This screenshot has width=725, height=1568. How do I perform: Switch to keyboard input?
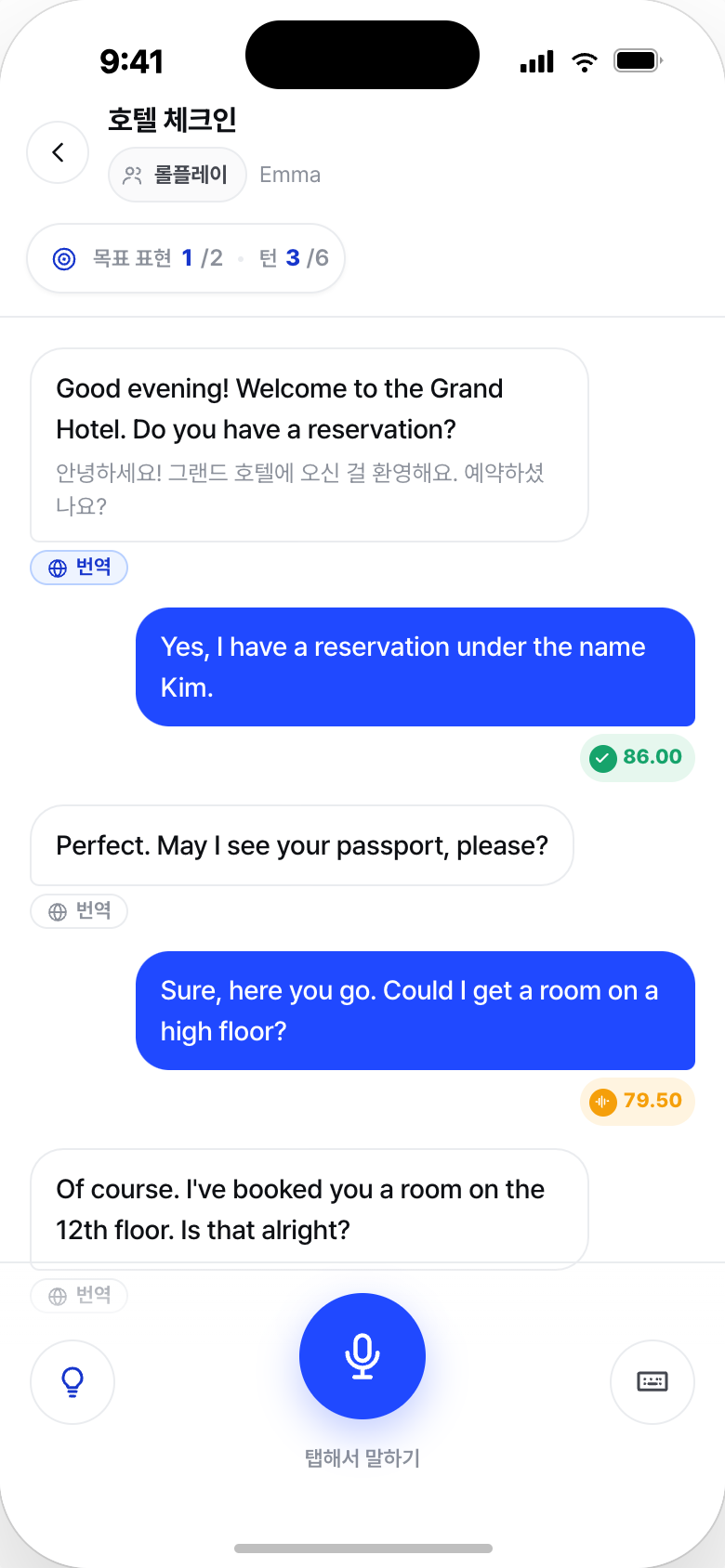point(652,1382)
